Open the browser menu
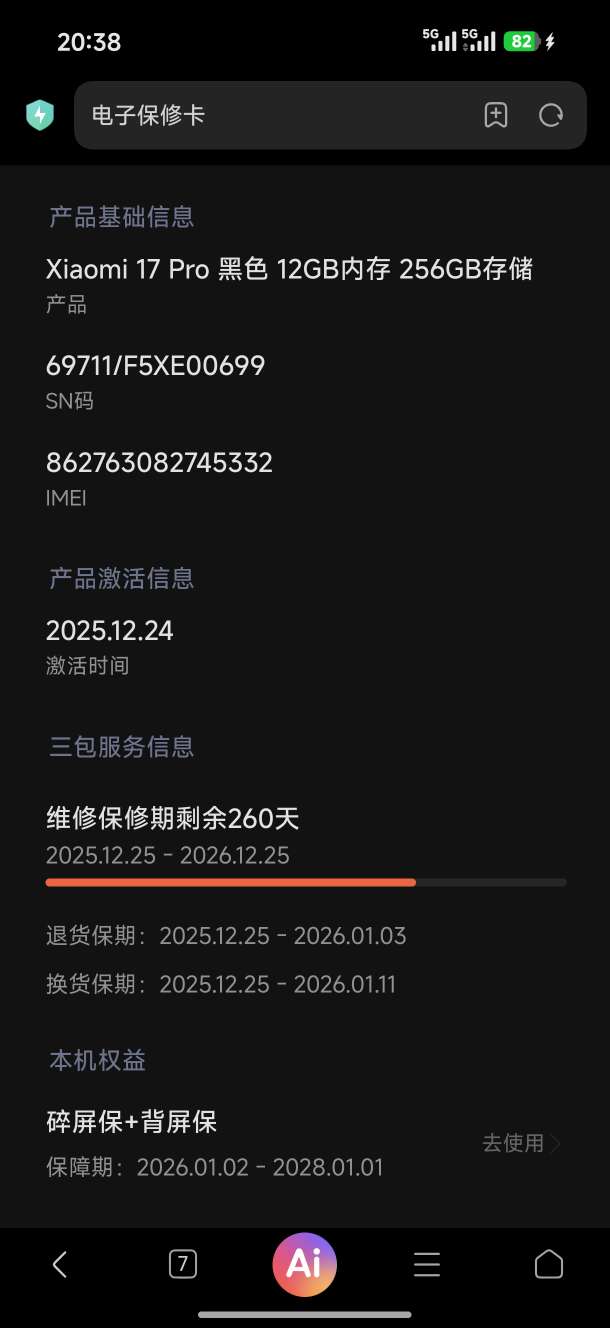The image size is (610, 1328). 427,1265
